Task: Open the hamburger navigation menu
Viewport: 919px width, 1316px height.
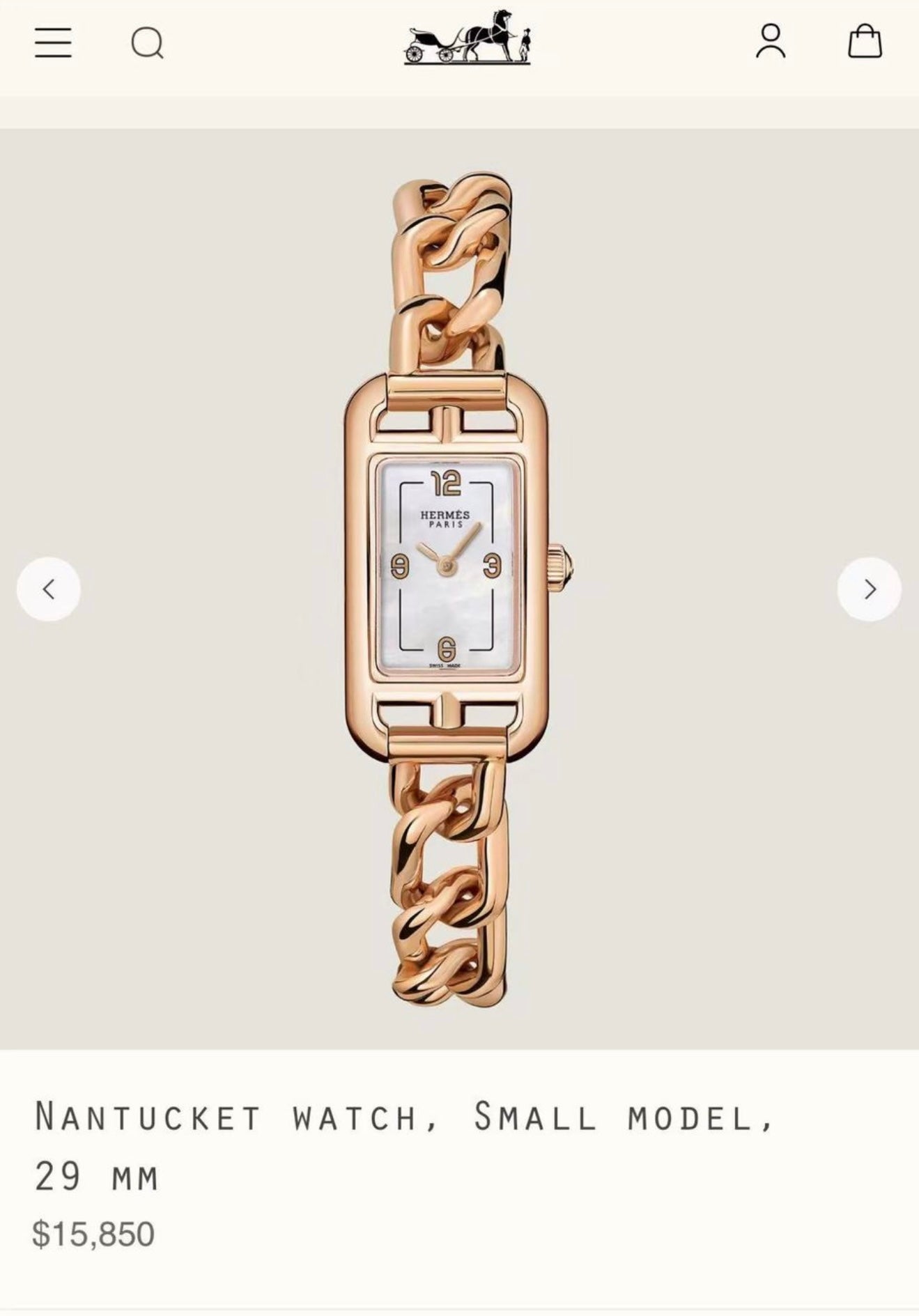Action: (x=54, y=43)
